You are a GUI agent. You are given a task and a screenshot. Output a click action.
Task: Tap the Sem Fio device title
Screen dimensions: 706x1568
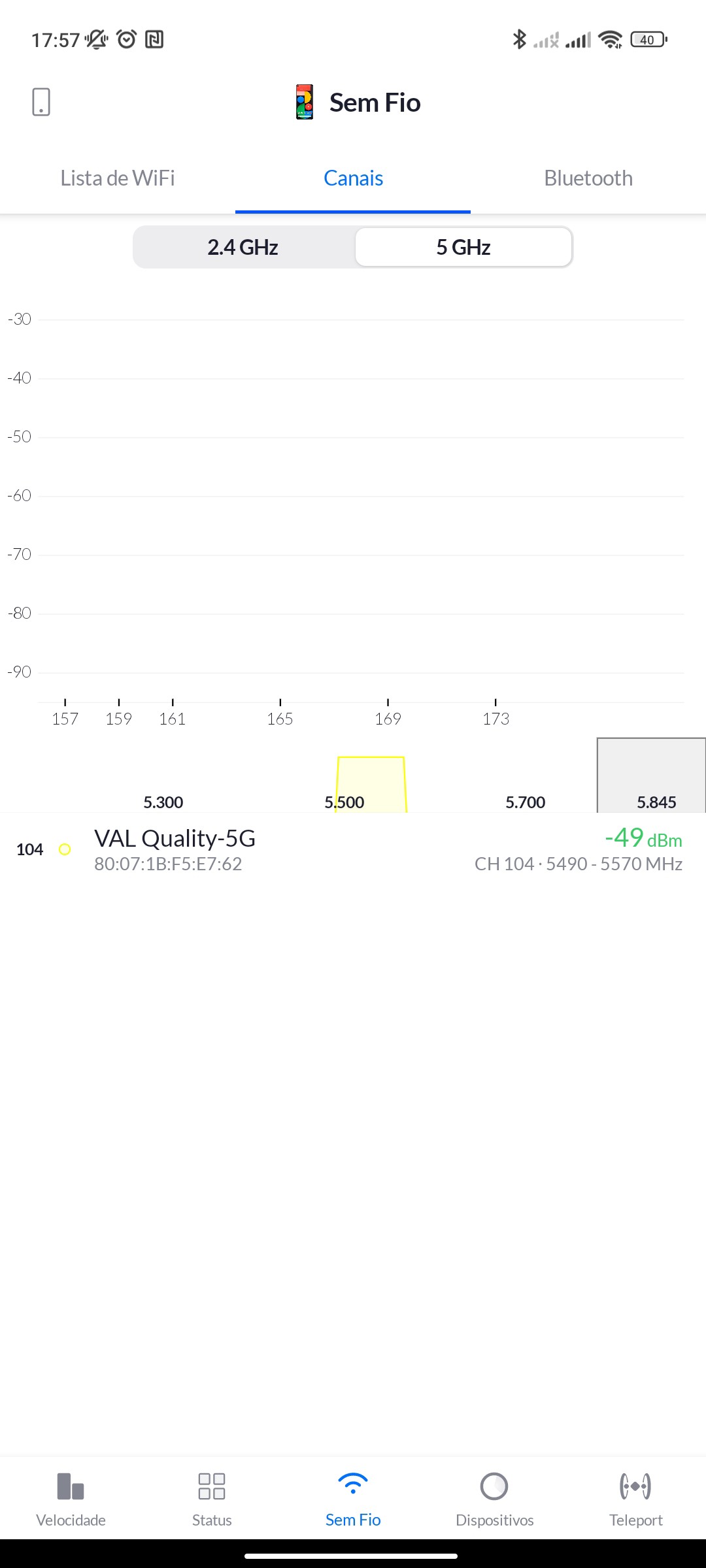tap(358, 103)
